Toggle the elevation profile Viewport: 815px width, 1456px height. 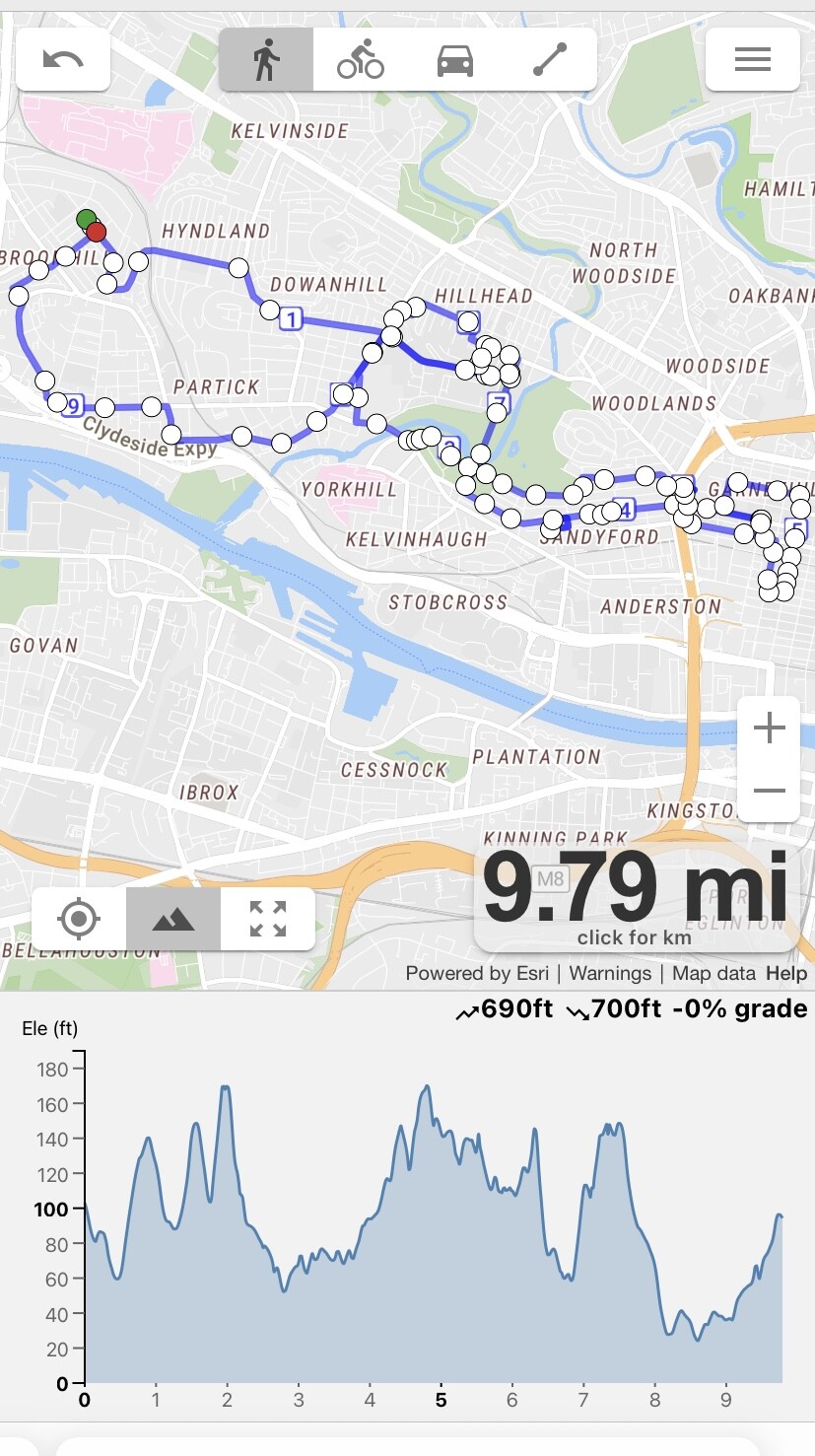click(173, 919)
